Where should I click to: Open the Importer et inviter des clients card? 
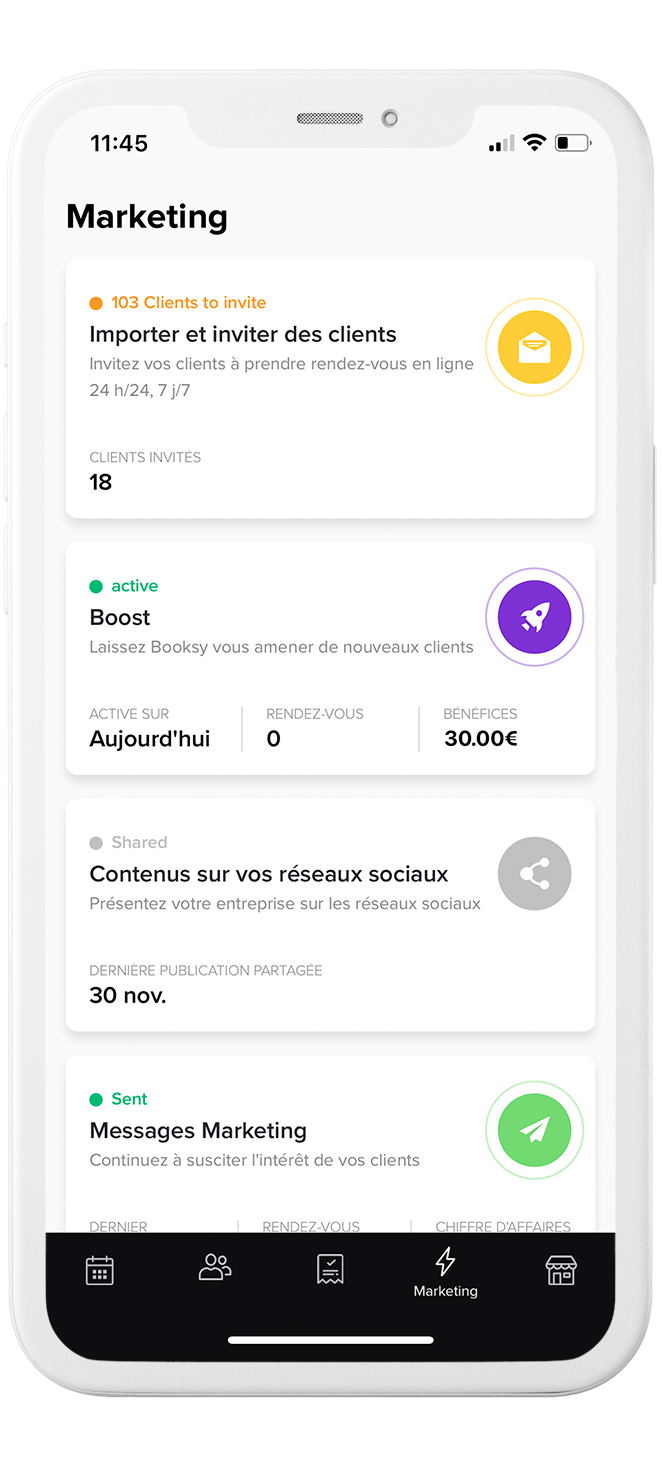coord(330,388)
